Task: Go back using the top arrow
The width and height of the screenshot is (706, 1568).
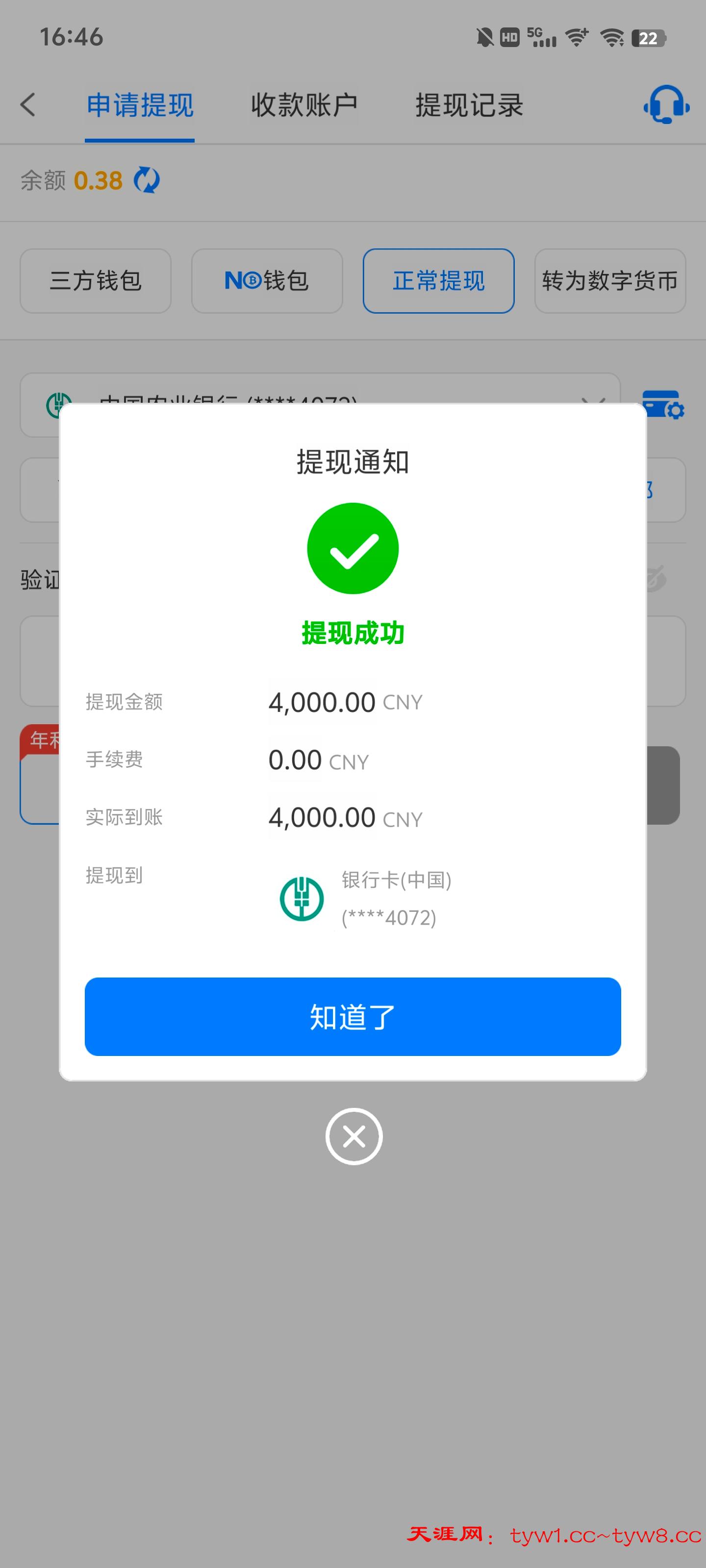Action: [28, 105]
